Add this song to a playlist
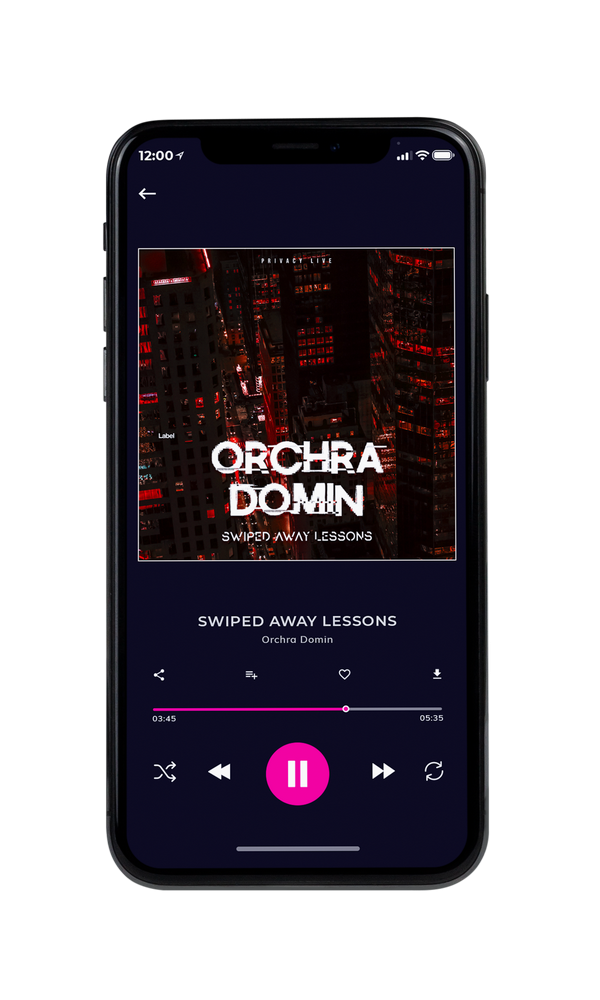The image size is (600, 1000). 251,675
